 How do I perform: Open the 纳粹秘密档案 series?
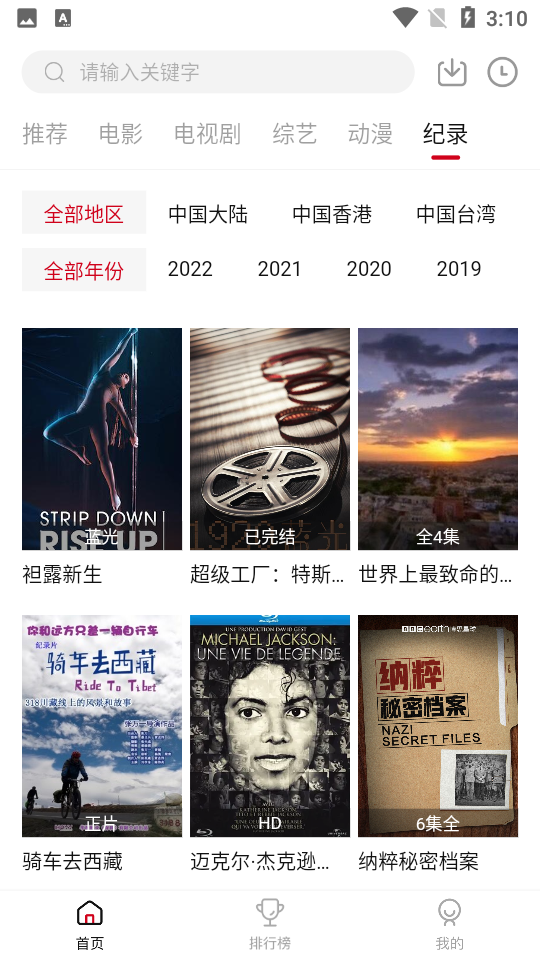click(438, 743)
